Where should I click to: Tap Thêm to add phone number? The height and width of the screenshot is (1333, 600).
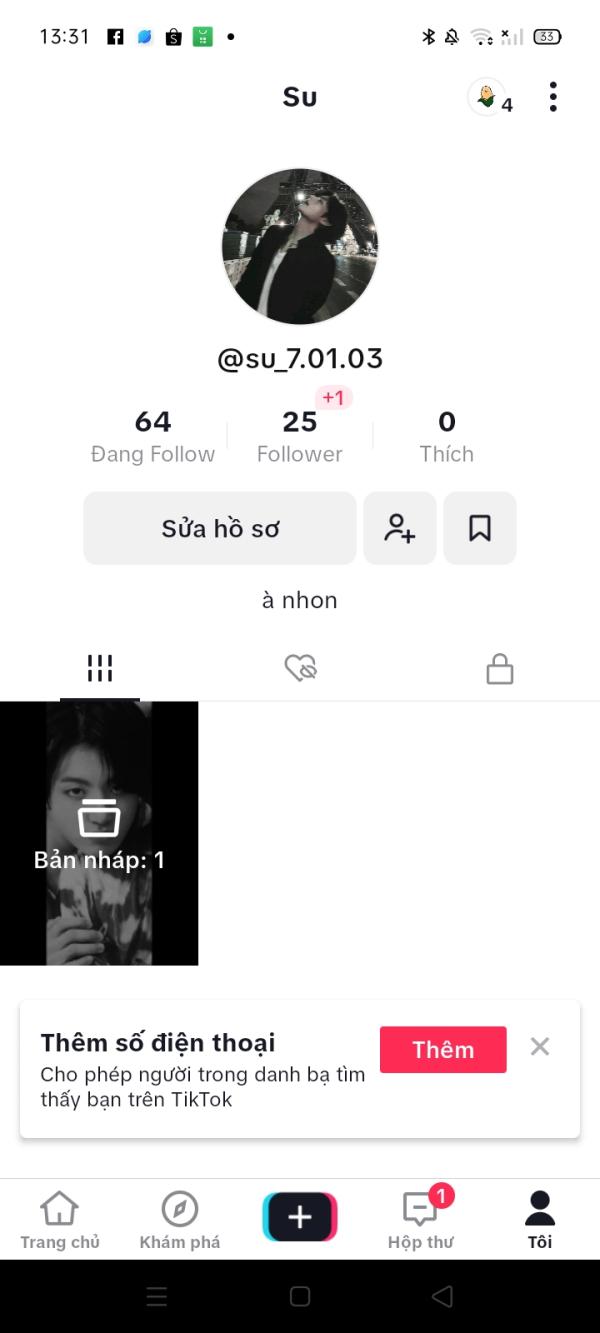[443, 1049]
